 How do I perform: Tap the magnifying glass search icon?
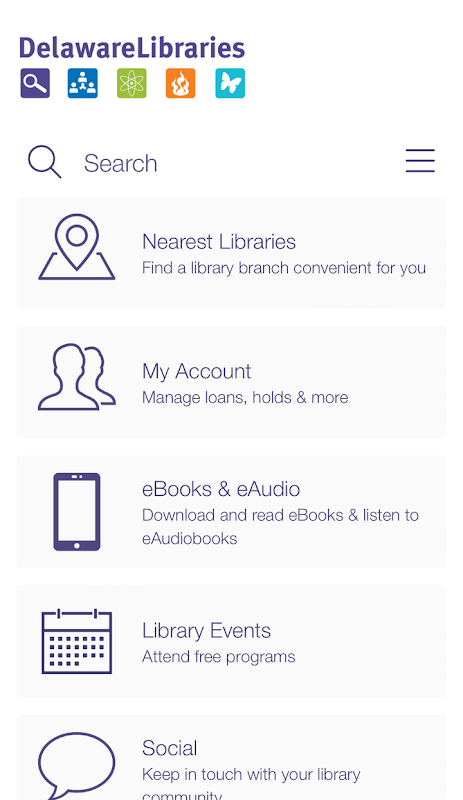tap(44, 162)
